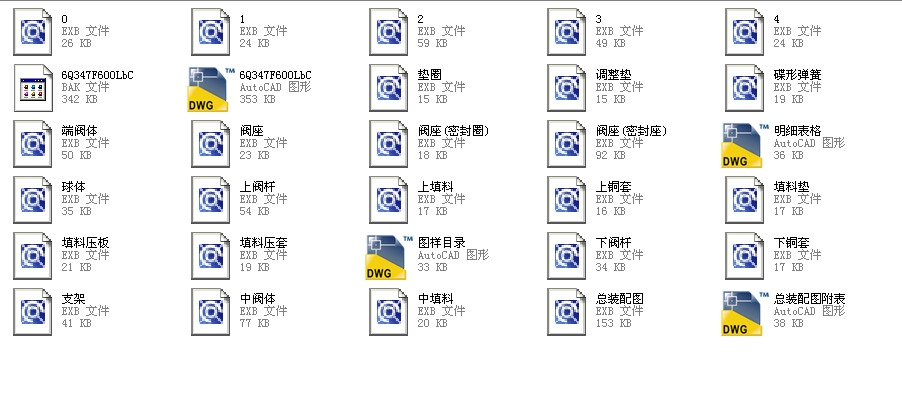Open the 垫圈 EXB file
Viewport: 902px width, 415px height.
pyautogui.click(x=389, y=88)
